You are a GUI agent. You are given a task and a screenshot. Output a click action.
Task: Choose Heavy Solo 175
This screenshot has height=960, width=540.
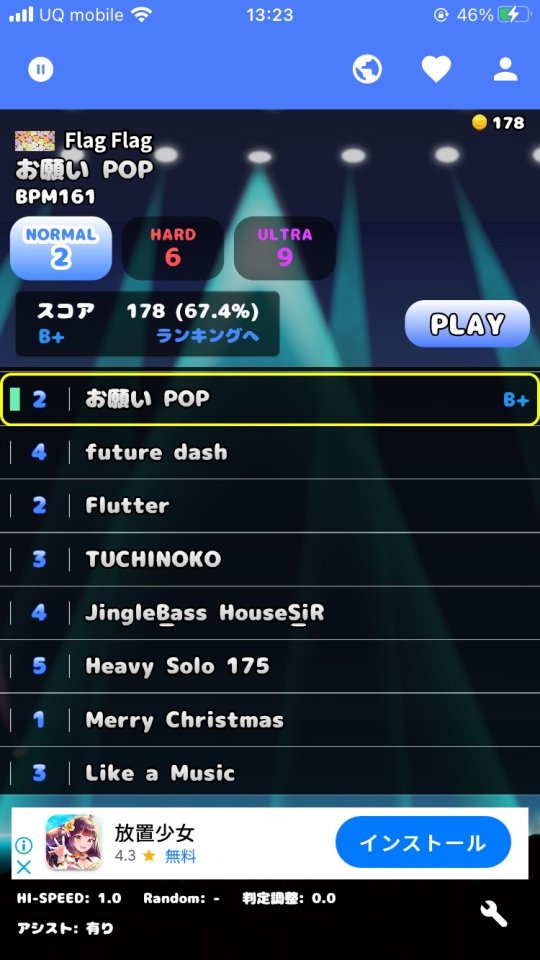270,666
